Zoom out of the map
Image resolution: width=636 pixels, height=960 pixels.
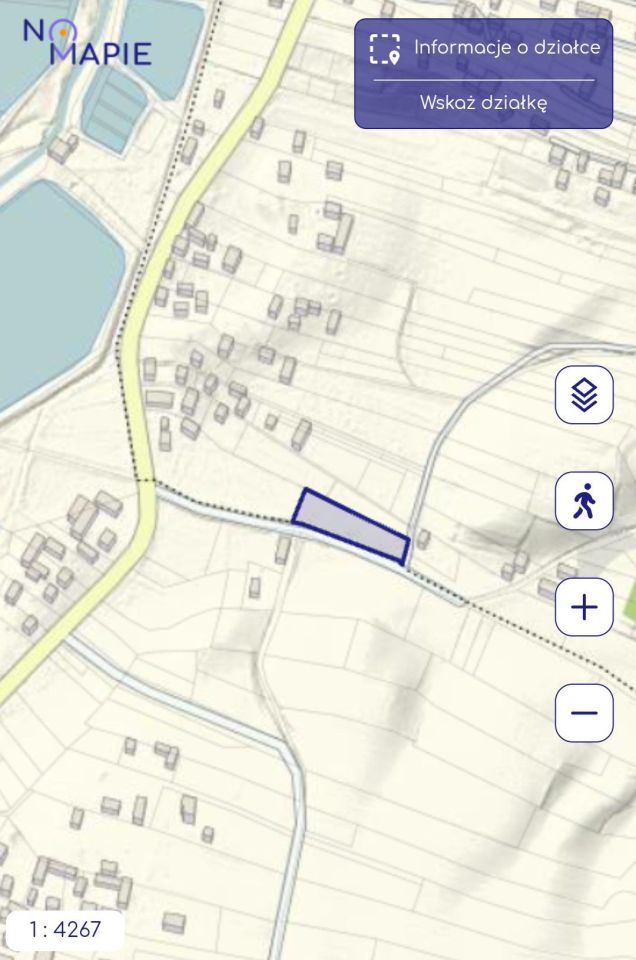click(584, 713)
